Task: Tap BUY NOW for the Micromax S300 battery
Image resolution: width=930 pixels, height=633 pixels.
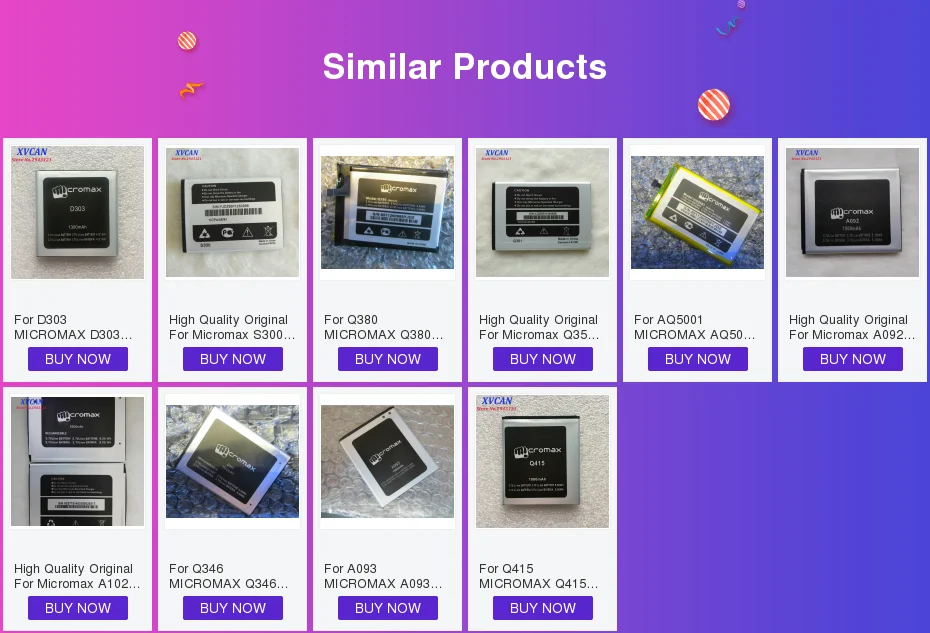Action: click(x=232, y=359)
